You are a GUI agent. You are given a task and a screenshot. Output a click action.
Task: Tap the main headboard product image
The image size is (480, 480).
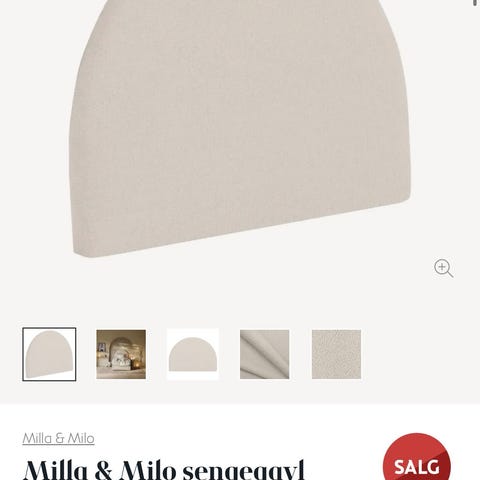click(240, 127)
